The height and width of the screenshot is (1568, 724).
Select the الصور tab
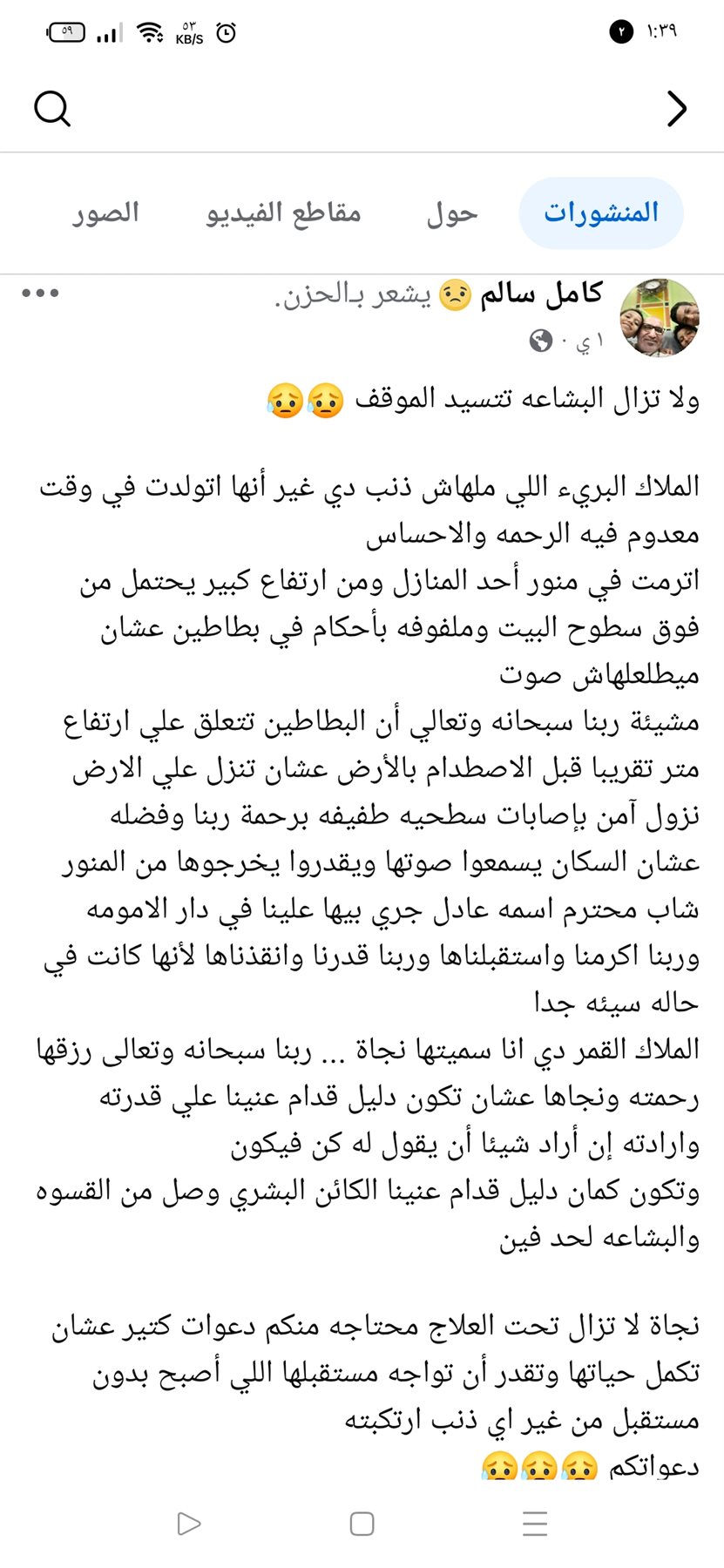(105, 213)
